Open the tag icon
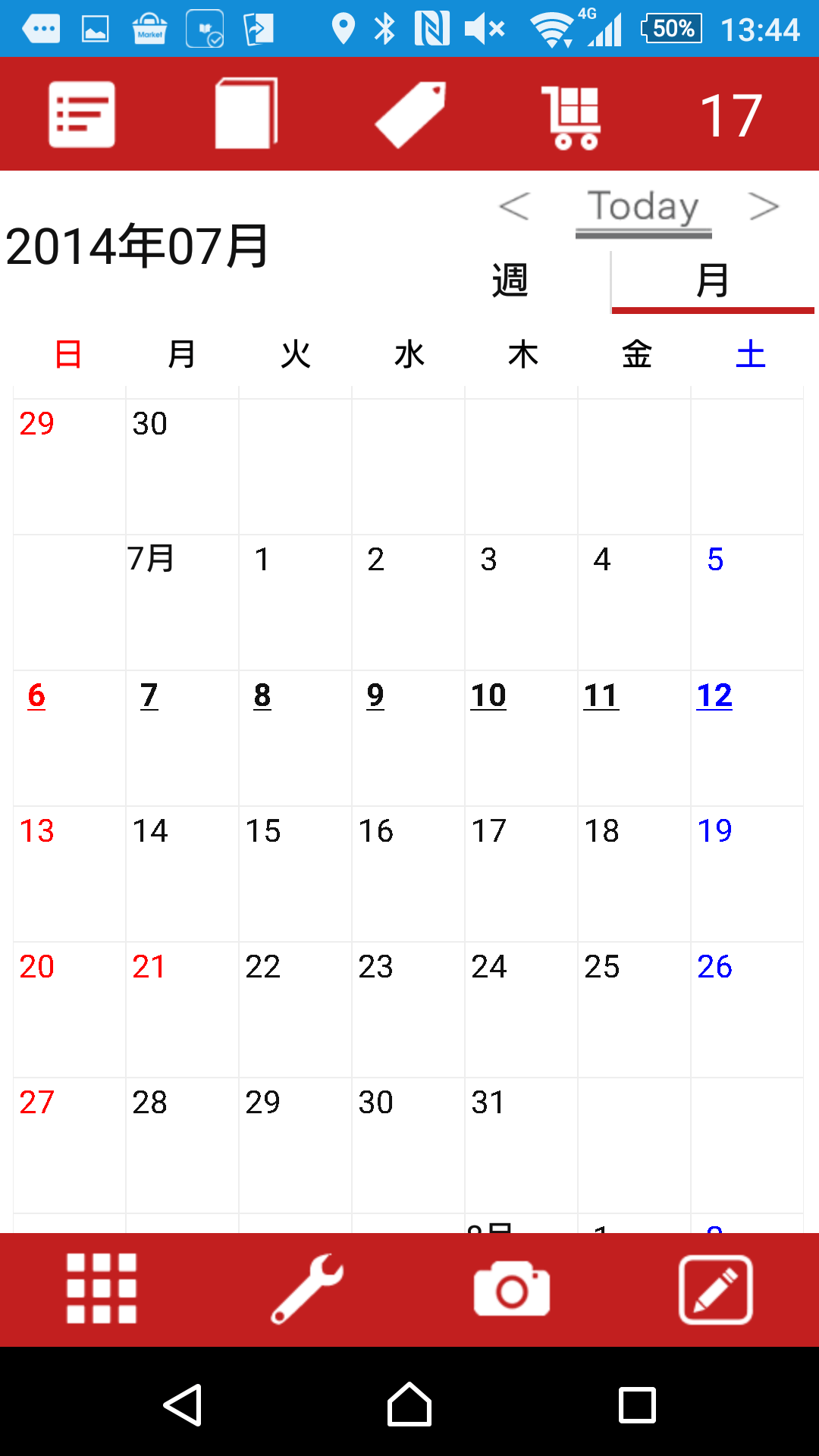 click(410, 115)
